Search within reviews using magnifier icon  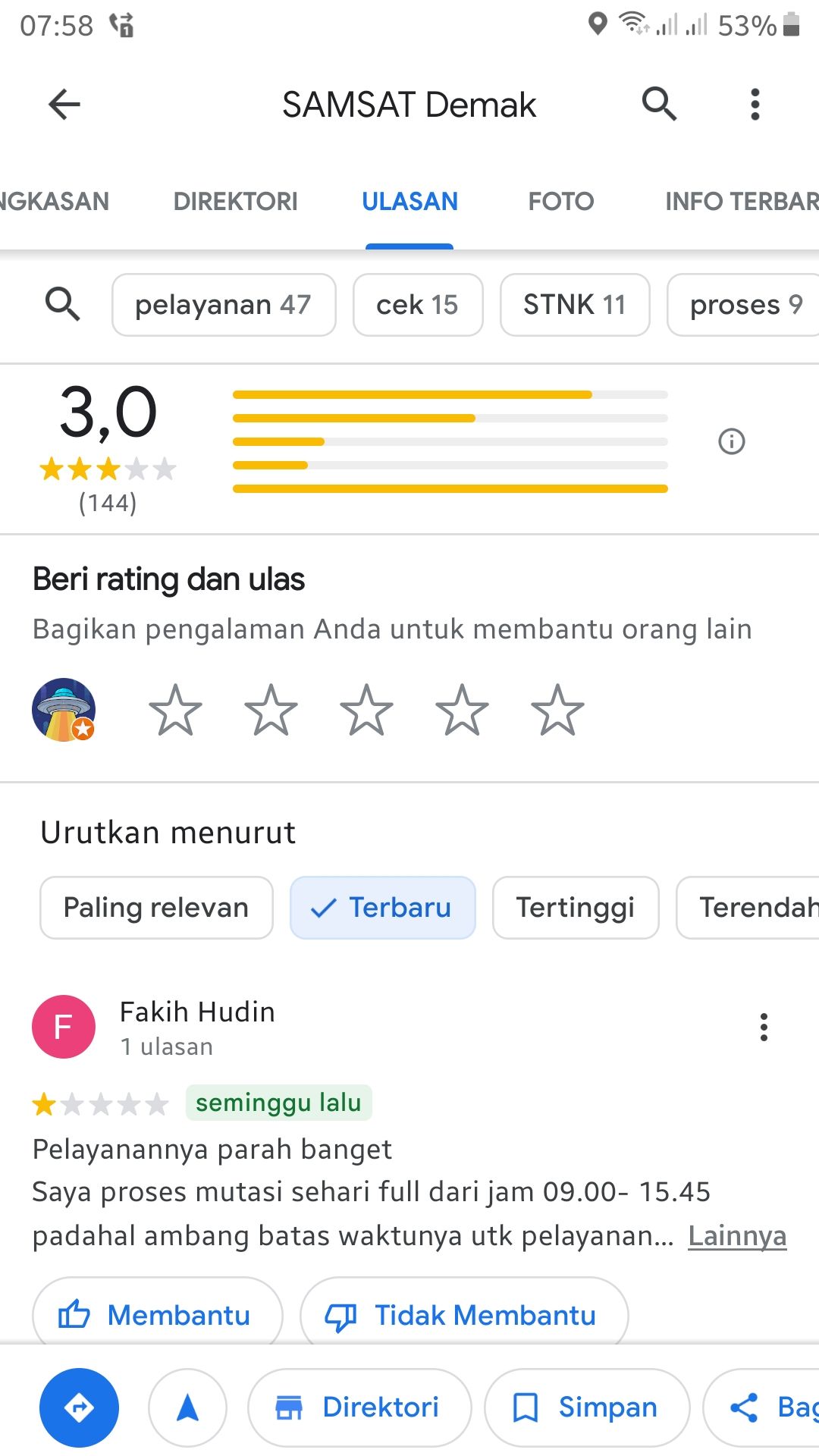(62, 304)
